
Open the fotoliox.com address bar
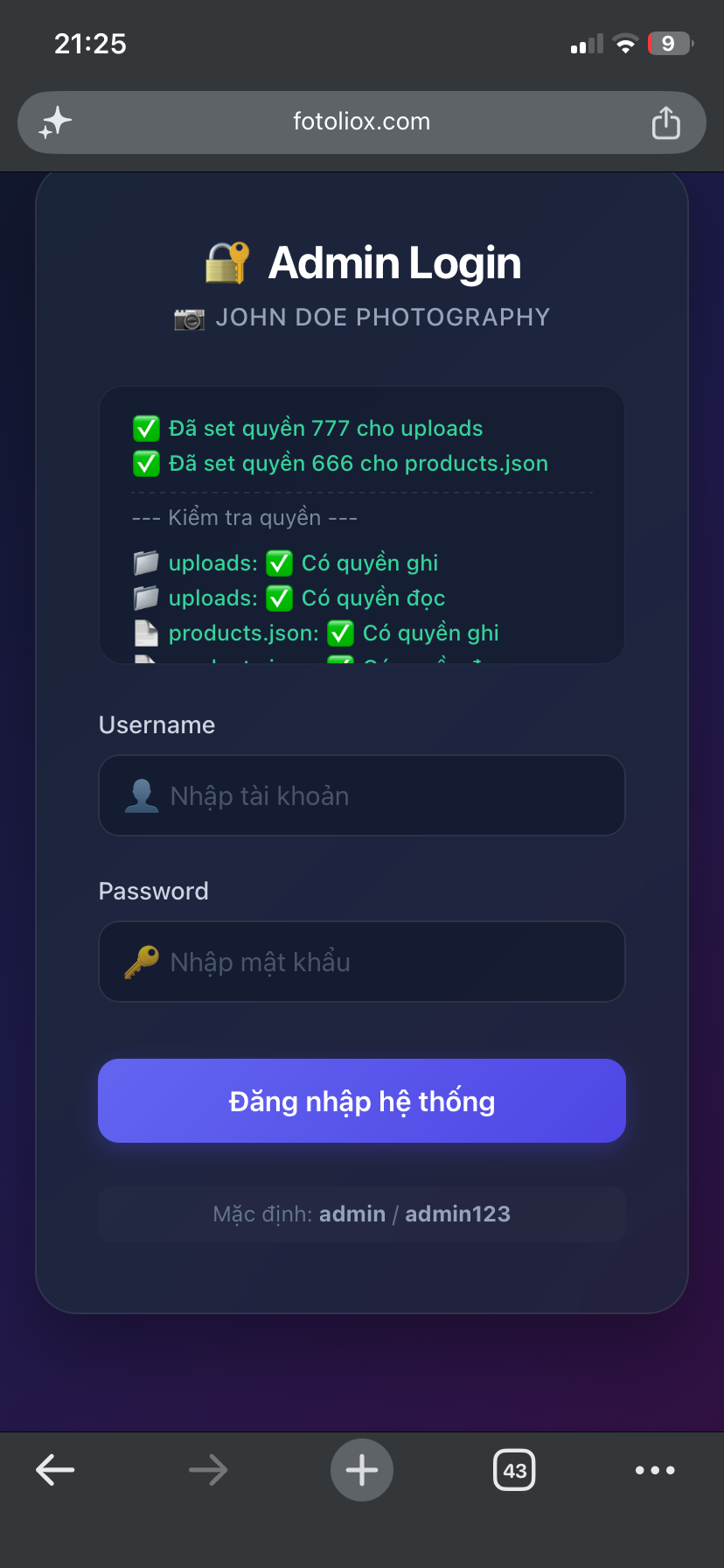point(362,122)
